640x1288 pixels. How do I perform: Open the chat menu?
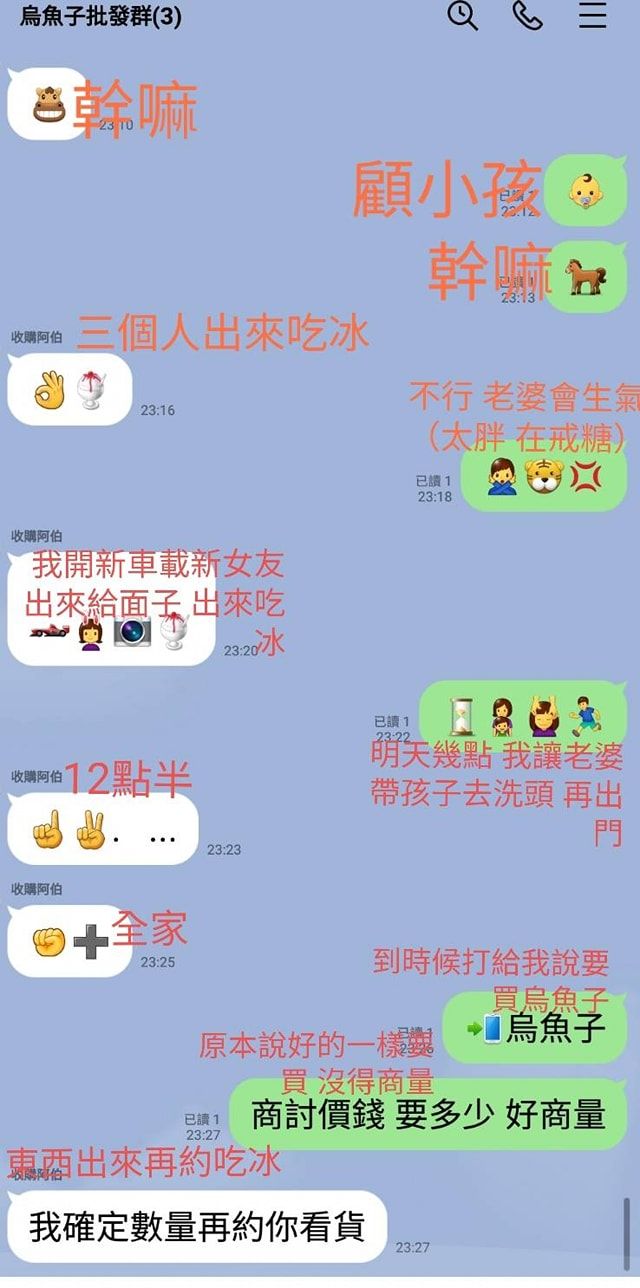[x=592, y=16]
